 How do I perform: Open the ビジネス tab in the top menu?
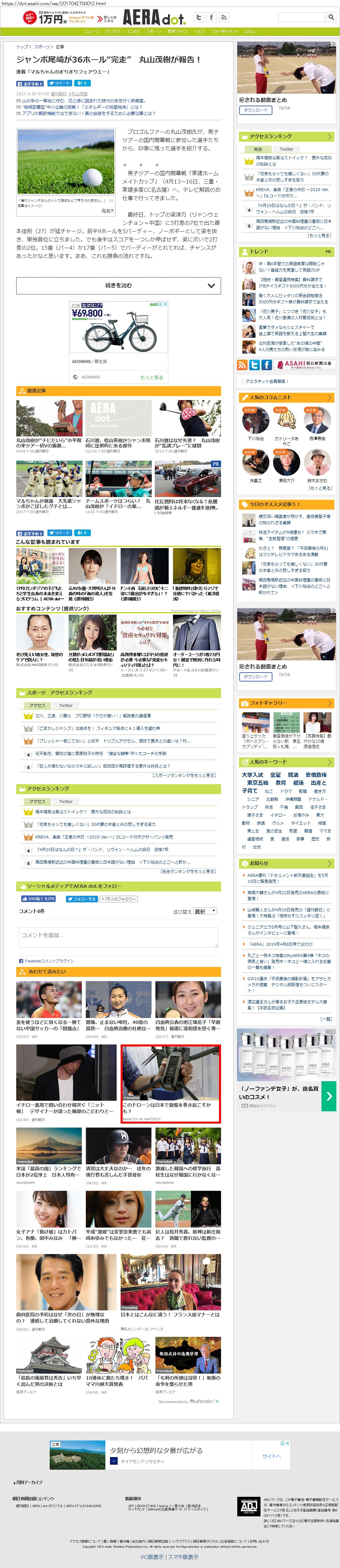pyautogui.click(x=113, y=31)
